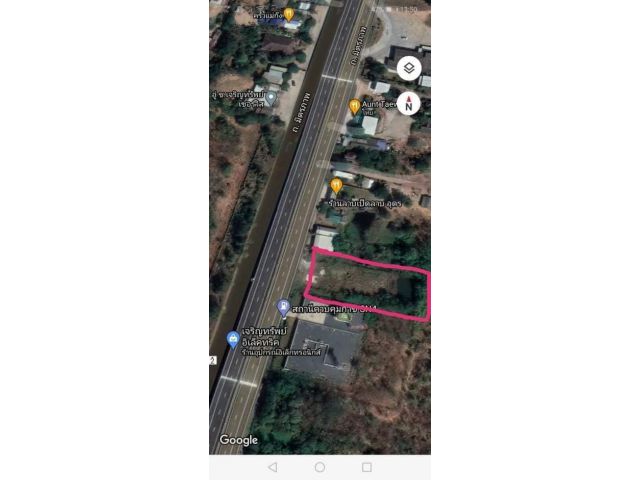Select the restaurant pin at top of map
This screenshot has width=640, height=480.
coord(289,14)
